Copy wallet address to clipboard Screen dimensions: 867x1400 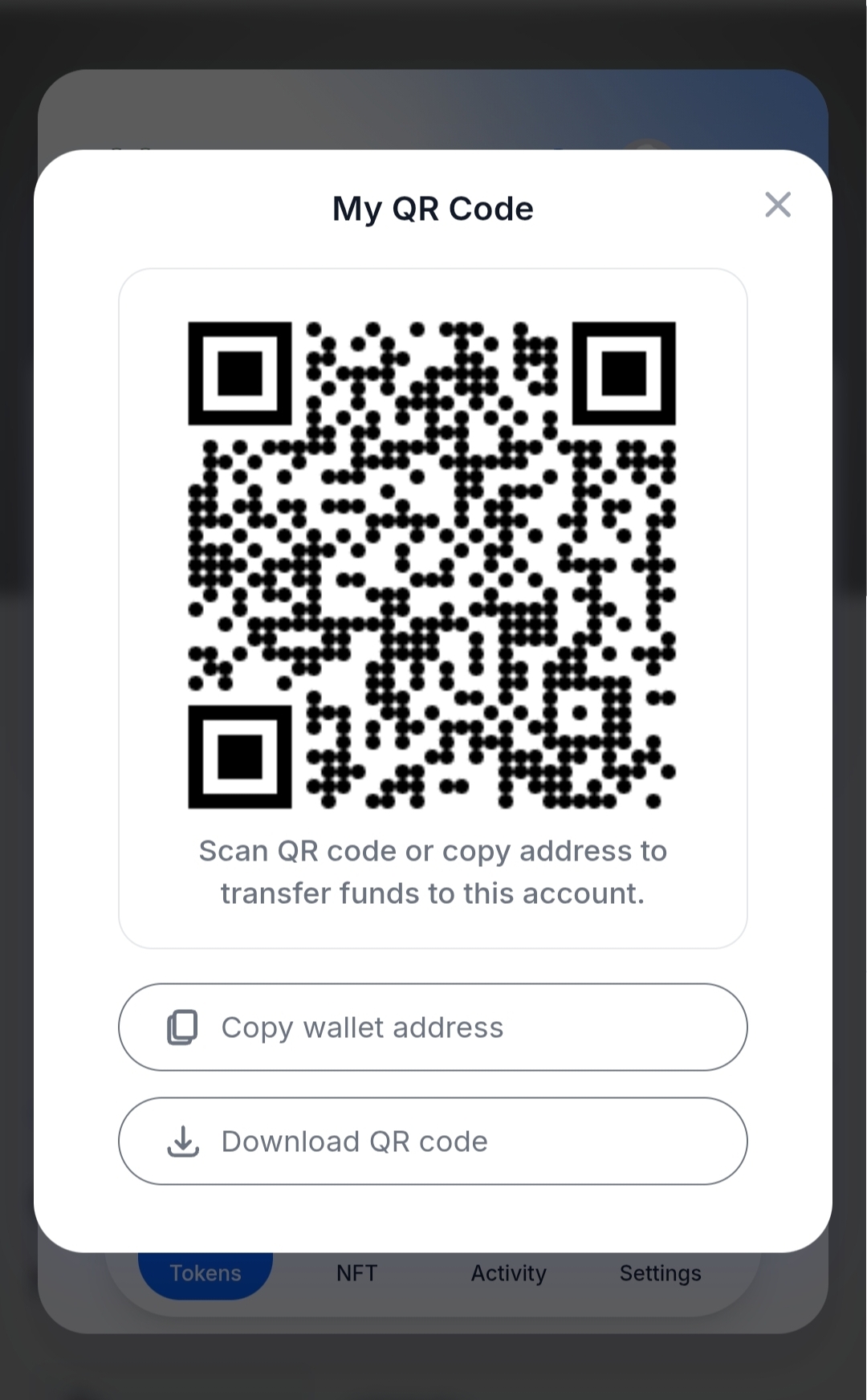433,1028
